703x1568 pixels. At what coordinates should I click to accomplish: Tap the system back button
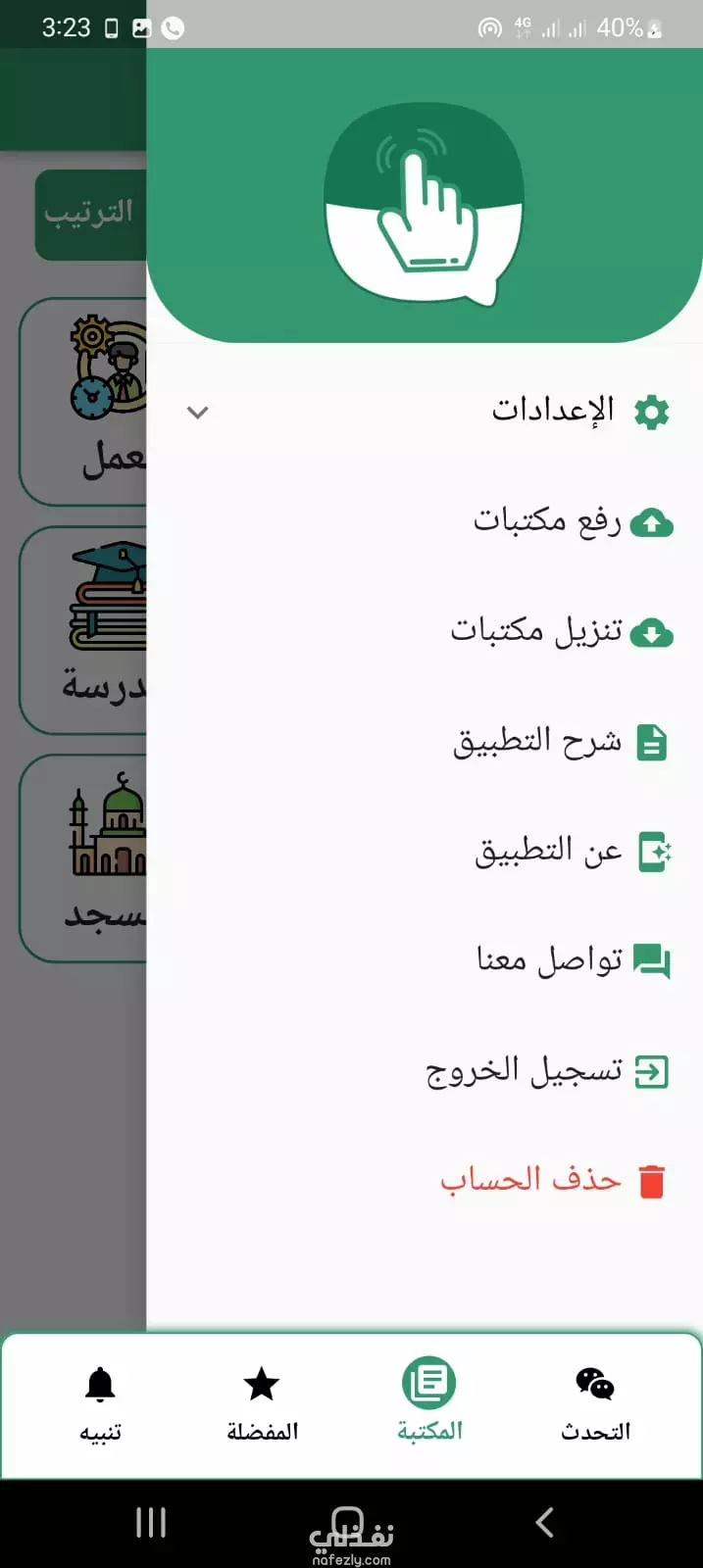(546, 1522)
